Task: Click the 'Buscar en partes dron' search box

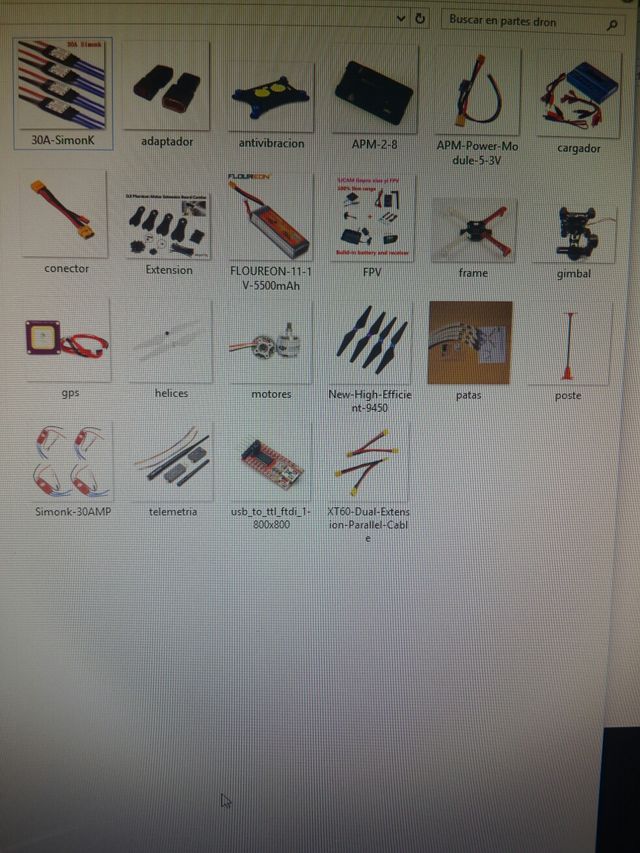Action: click(520, 19)
